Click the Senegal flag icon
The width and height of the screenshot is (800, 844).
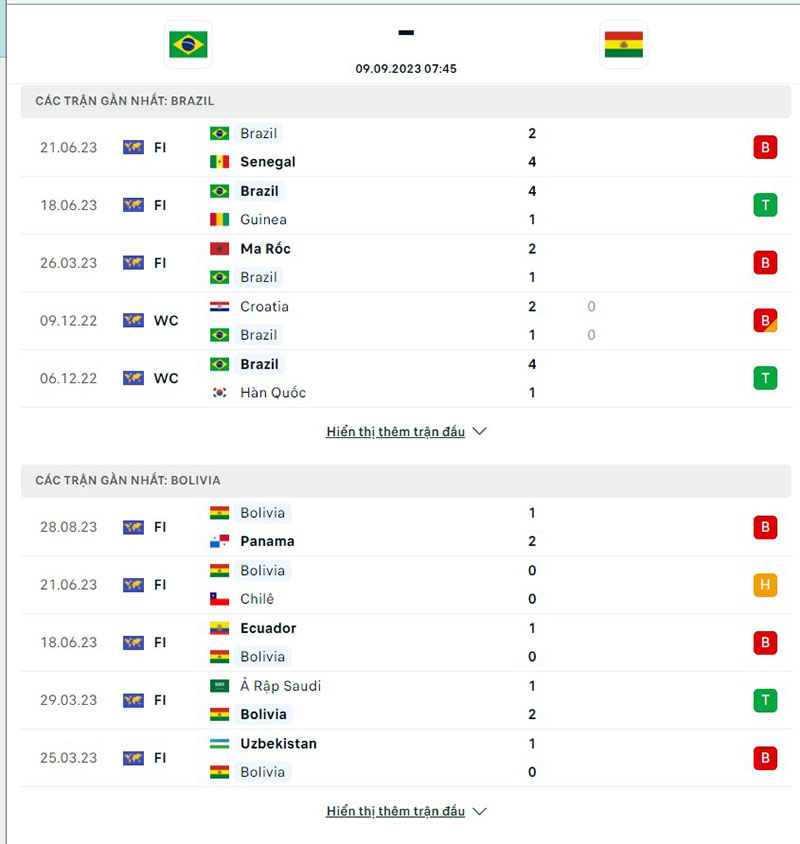click(x=218, y=161)
